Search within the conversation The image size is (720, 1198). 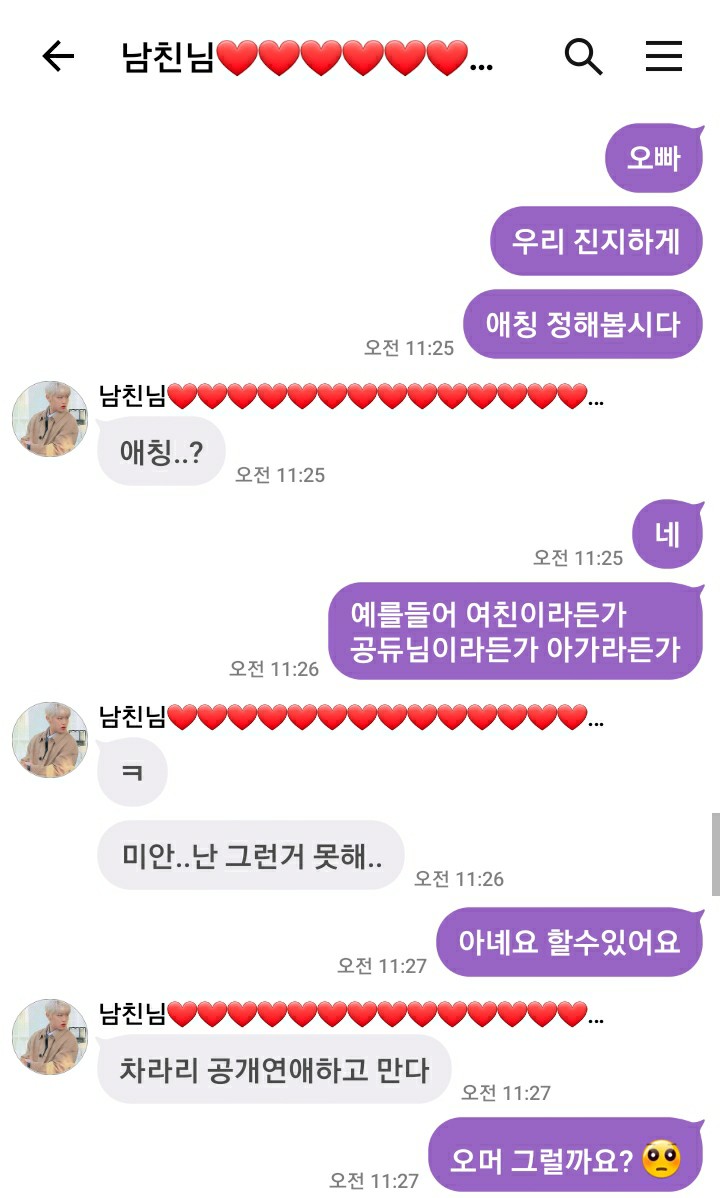[584, 57]
